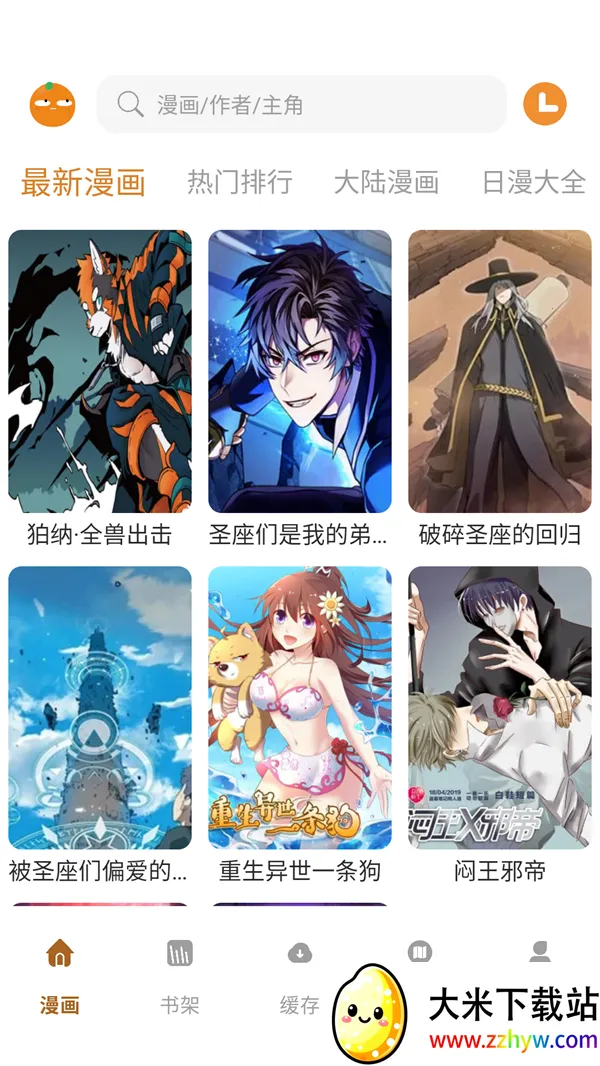600x1066 pixels.
Task: Open the 漫画/作者/主角 search box
Action: pyautogui.click(x=302, y=104)
